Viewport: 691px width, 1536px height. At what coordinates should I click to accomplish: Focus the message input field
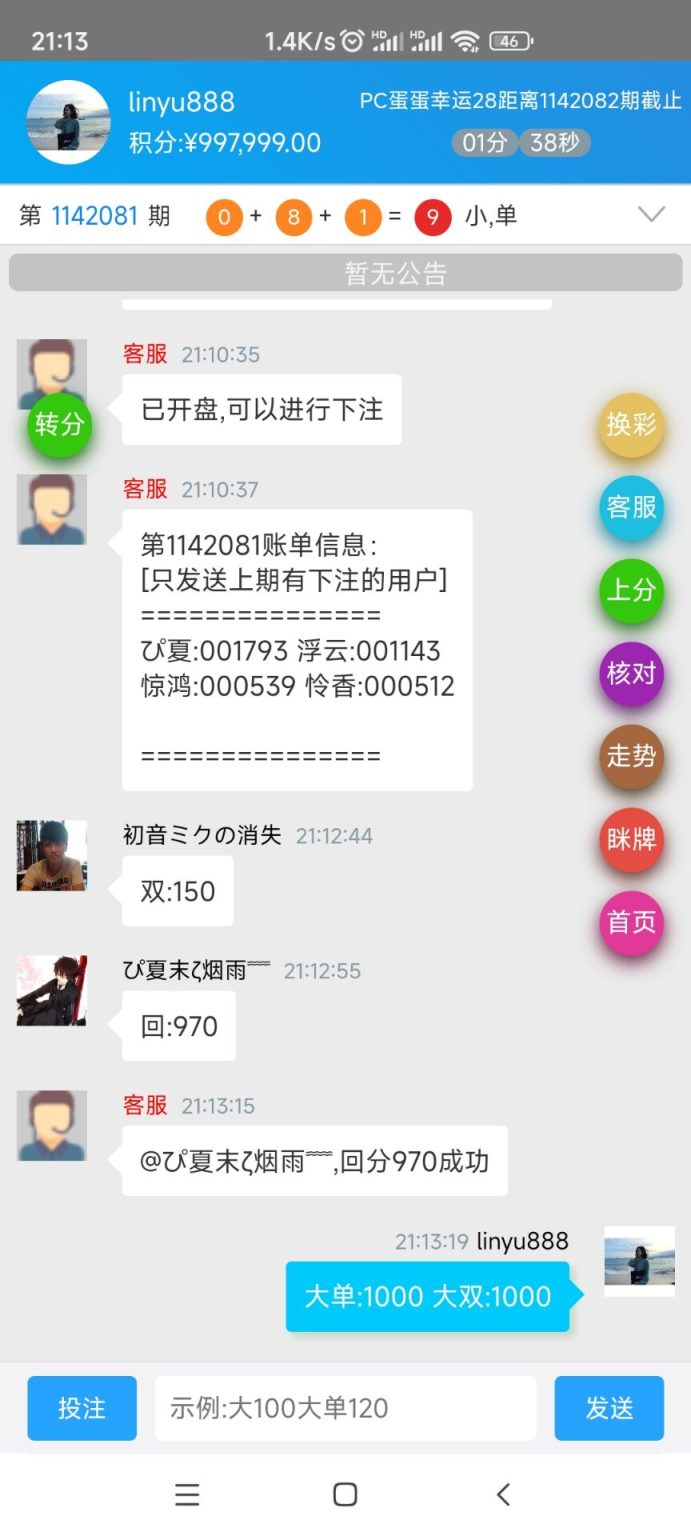pyautogui.click(x=345, y=1408)
